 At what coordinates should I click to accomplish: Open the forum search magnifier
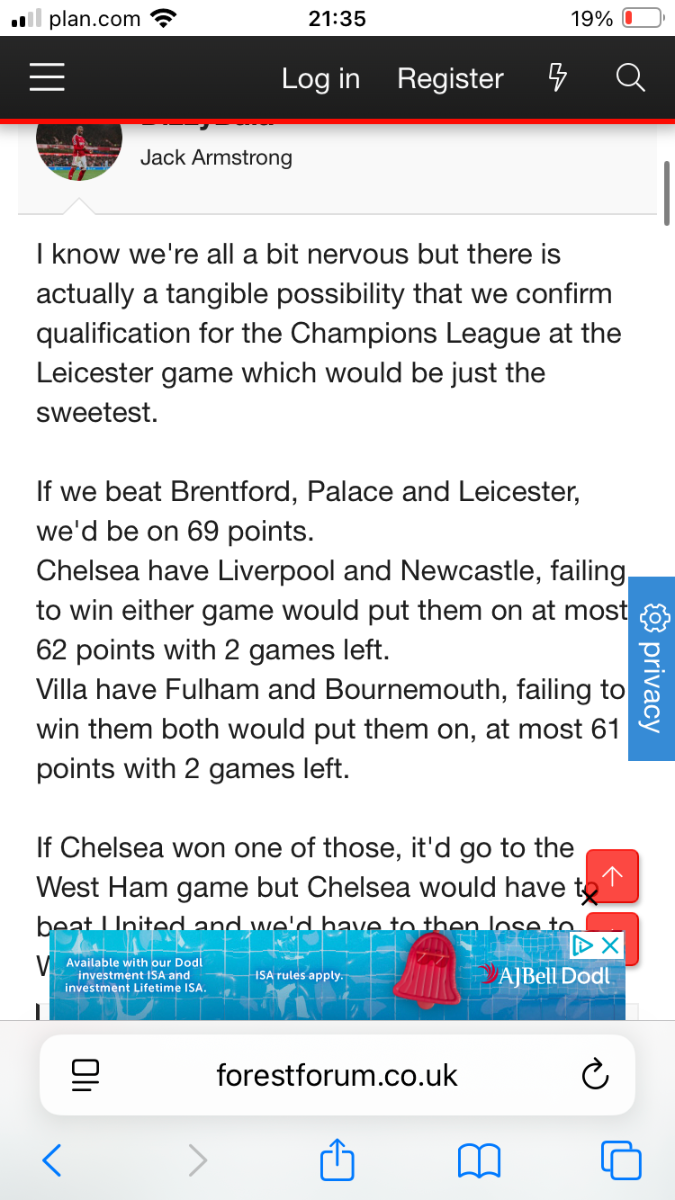pos(630,78)
